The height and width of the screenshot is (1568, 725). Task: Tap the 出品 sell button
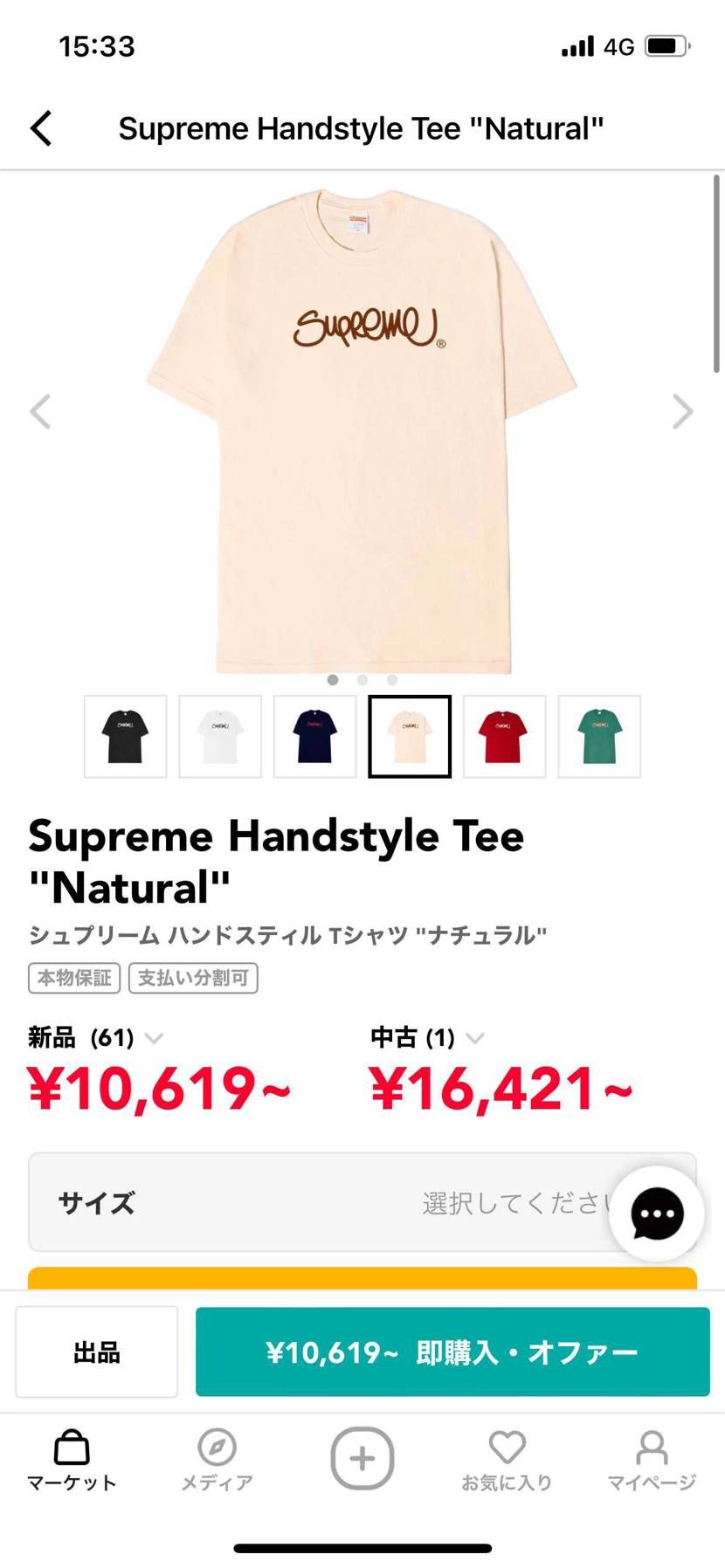(97, 1351)
